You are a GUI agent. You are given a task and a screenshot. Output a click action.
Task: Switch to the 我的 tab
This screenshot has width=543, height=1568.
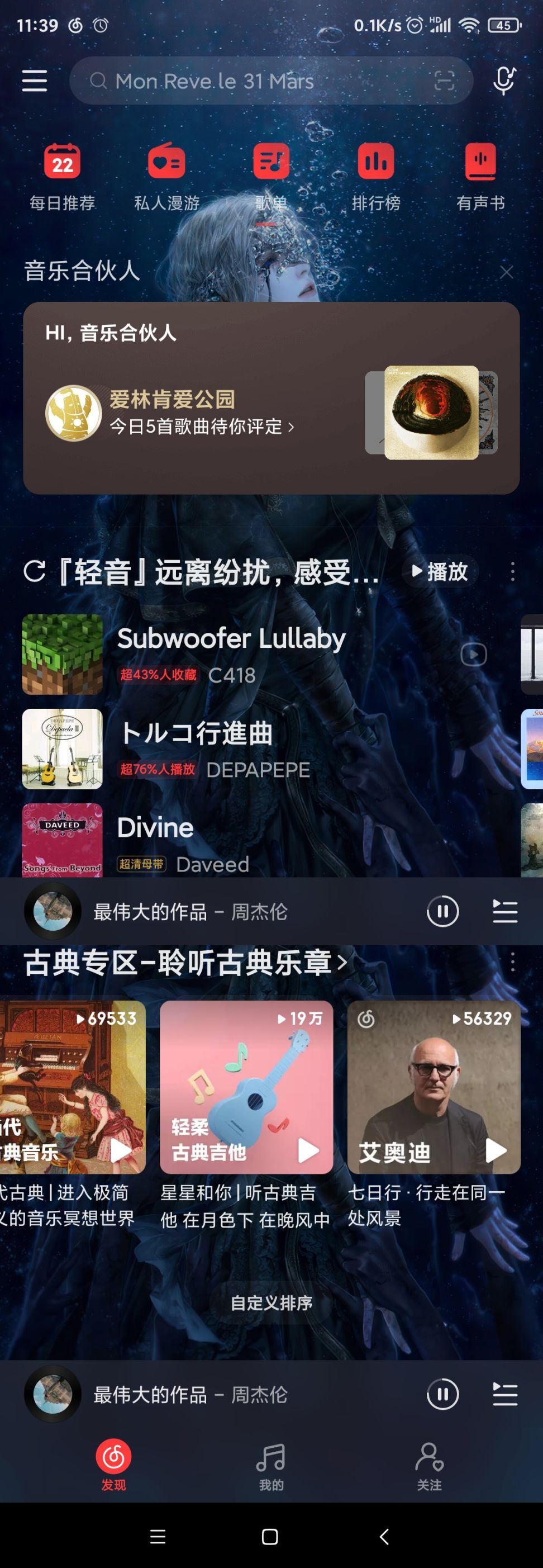coord(270,1466)
